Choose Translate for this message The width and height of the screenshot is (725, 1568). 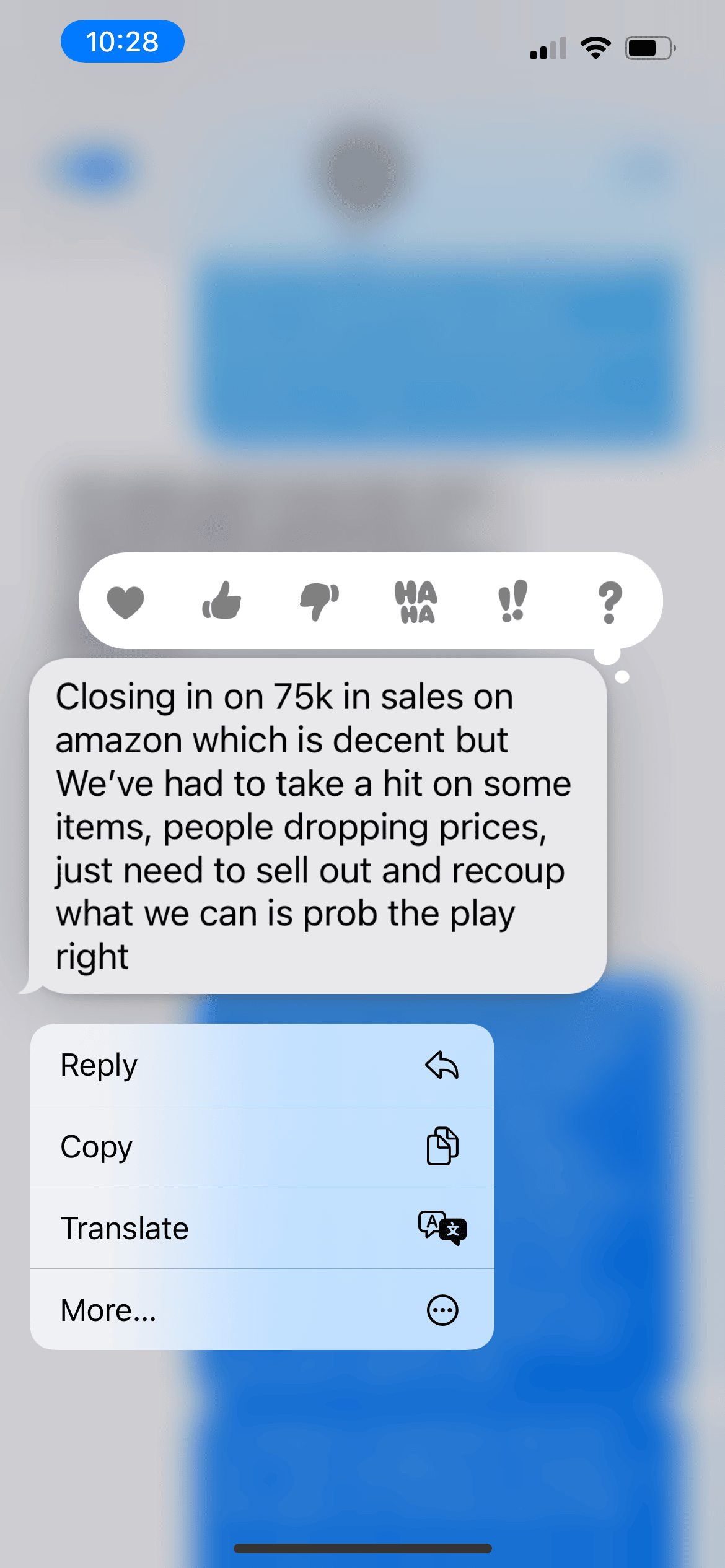click(261, 1228)
